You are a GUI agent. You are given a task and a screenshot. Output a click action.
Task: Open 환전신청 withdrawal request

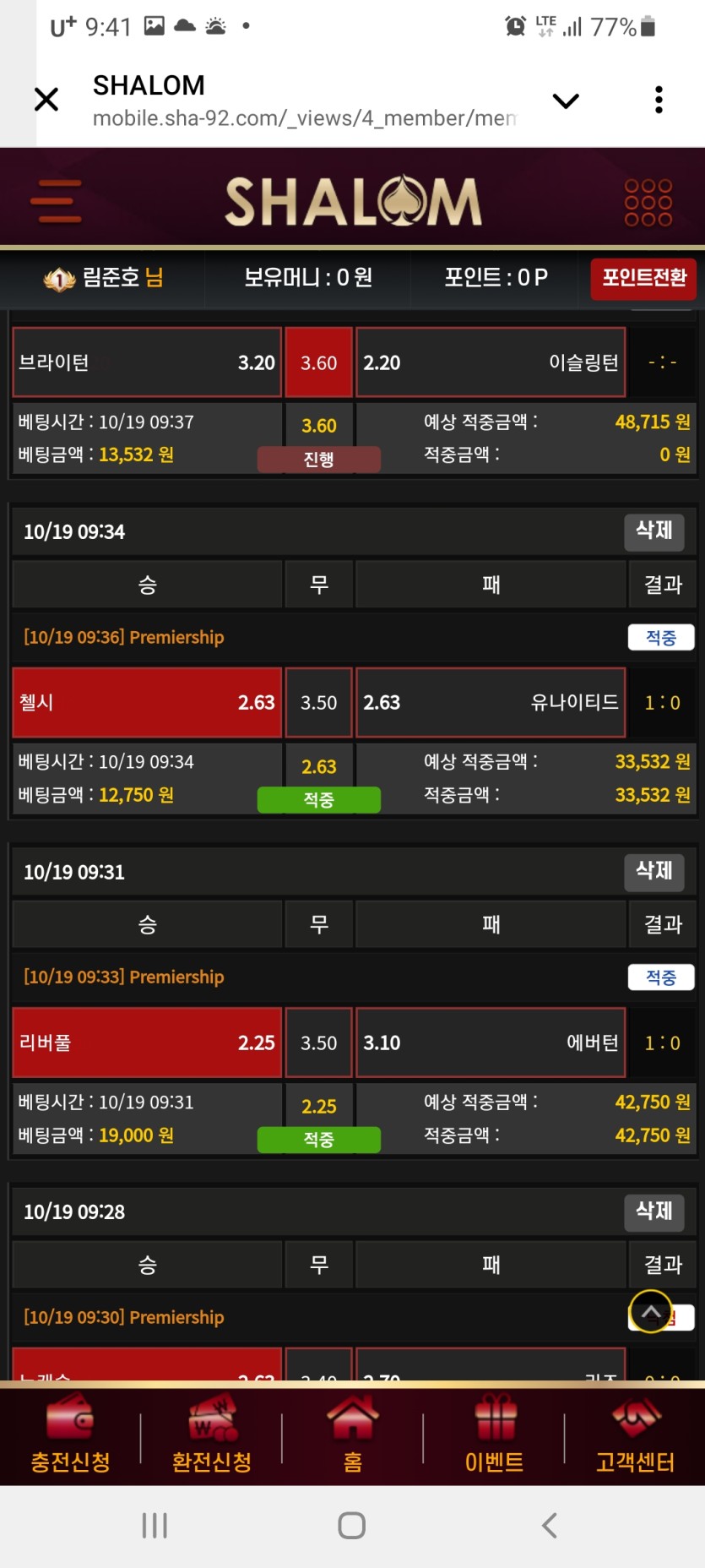point(212,1435)
